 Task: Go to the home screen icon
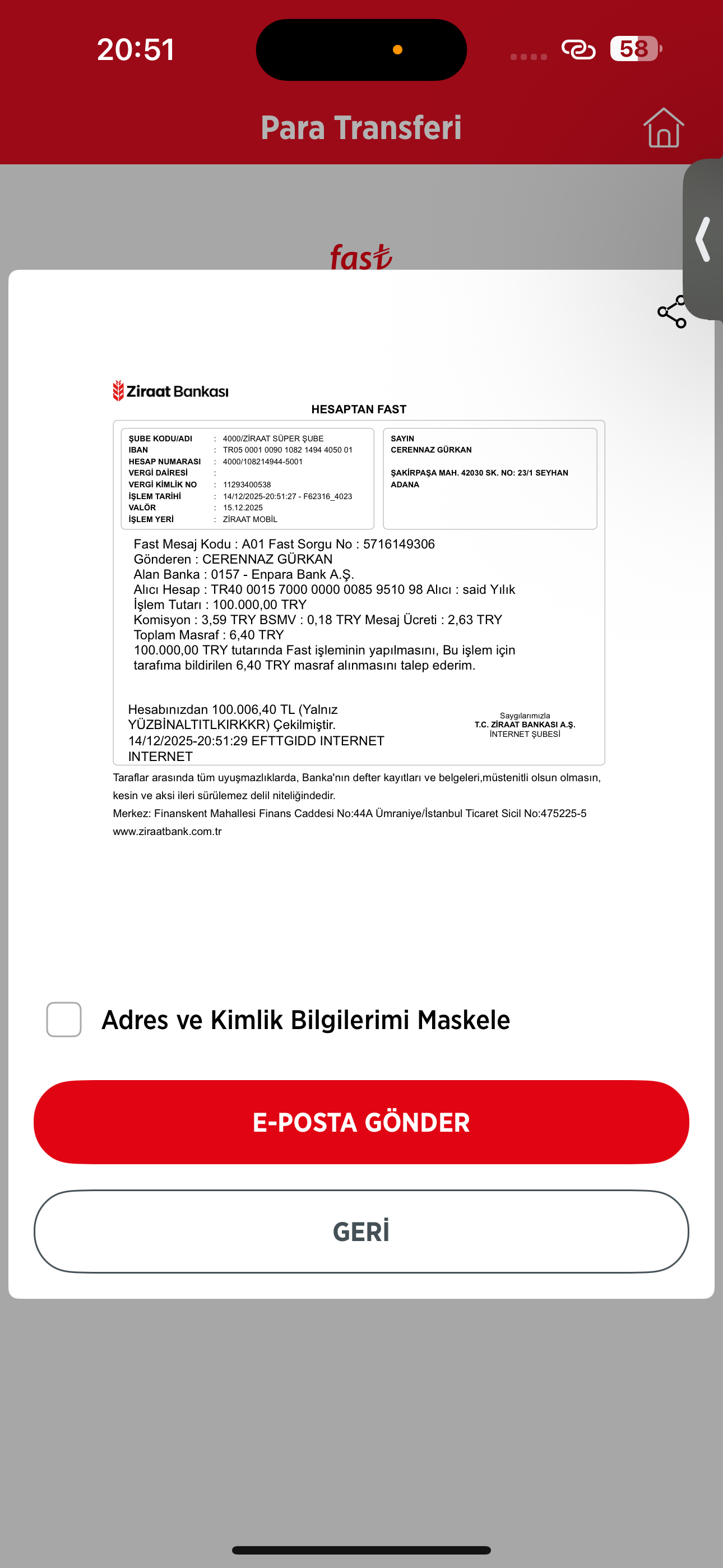point(664,128)
